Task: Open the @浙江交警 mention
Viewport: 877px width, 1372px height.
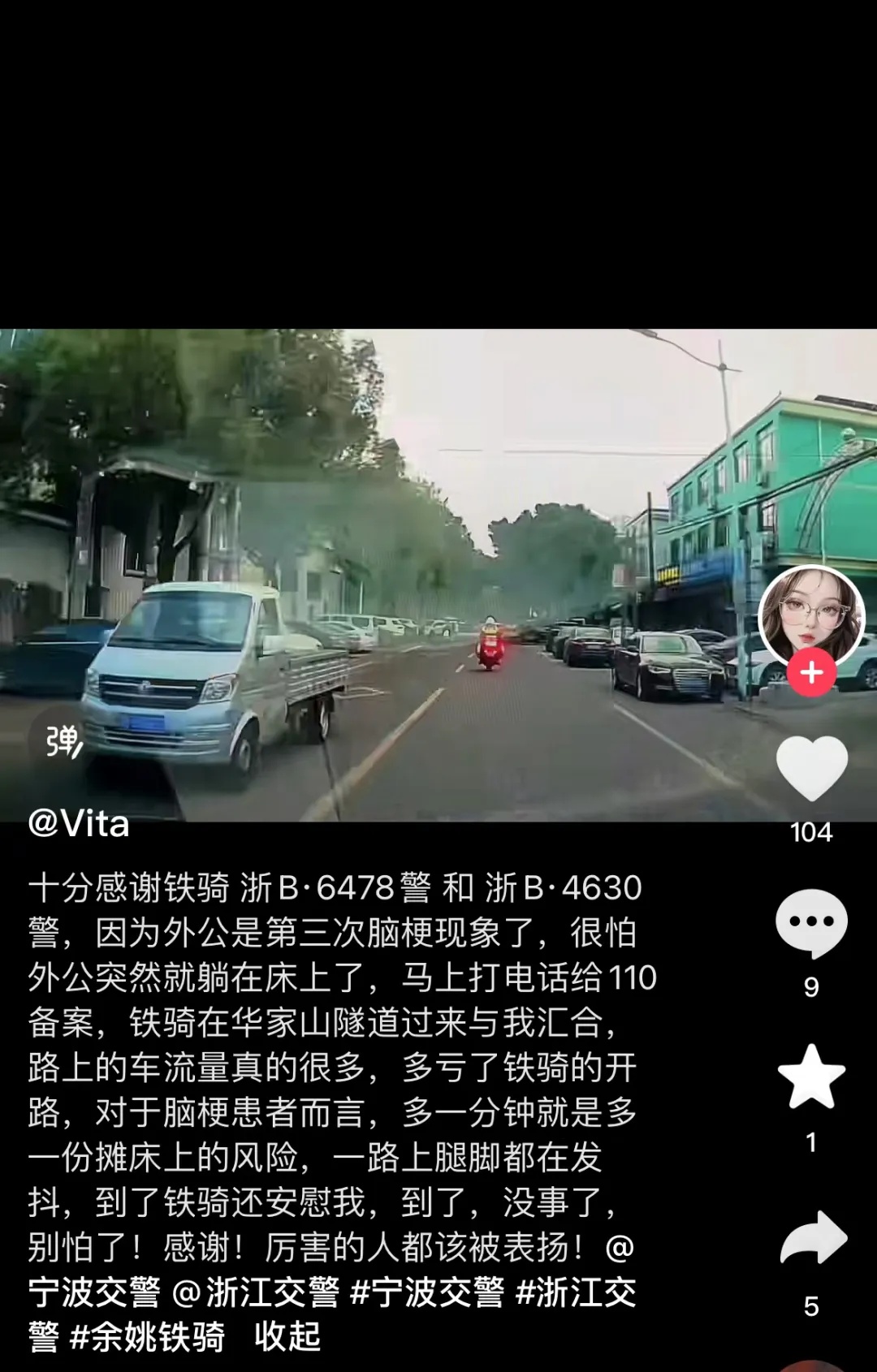Action: tap(255, 1292)
